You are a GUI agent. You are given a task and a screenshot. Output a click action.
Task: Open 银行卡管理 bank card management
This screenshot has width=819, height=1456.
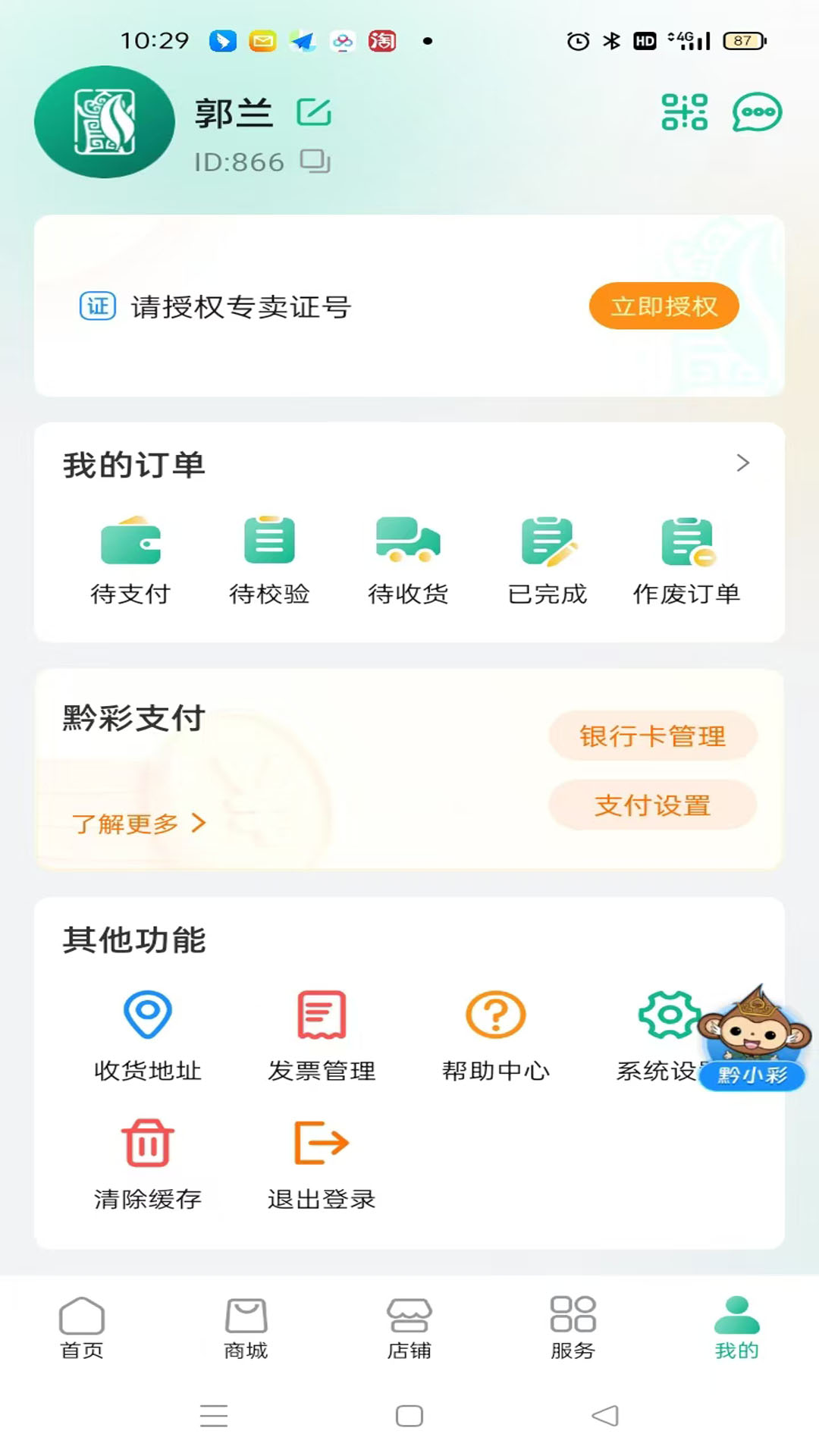pos(652,735)
